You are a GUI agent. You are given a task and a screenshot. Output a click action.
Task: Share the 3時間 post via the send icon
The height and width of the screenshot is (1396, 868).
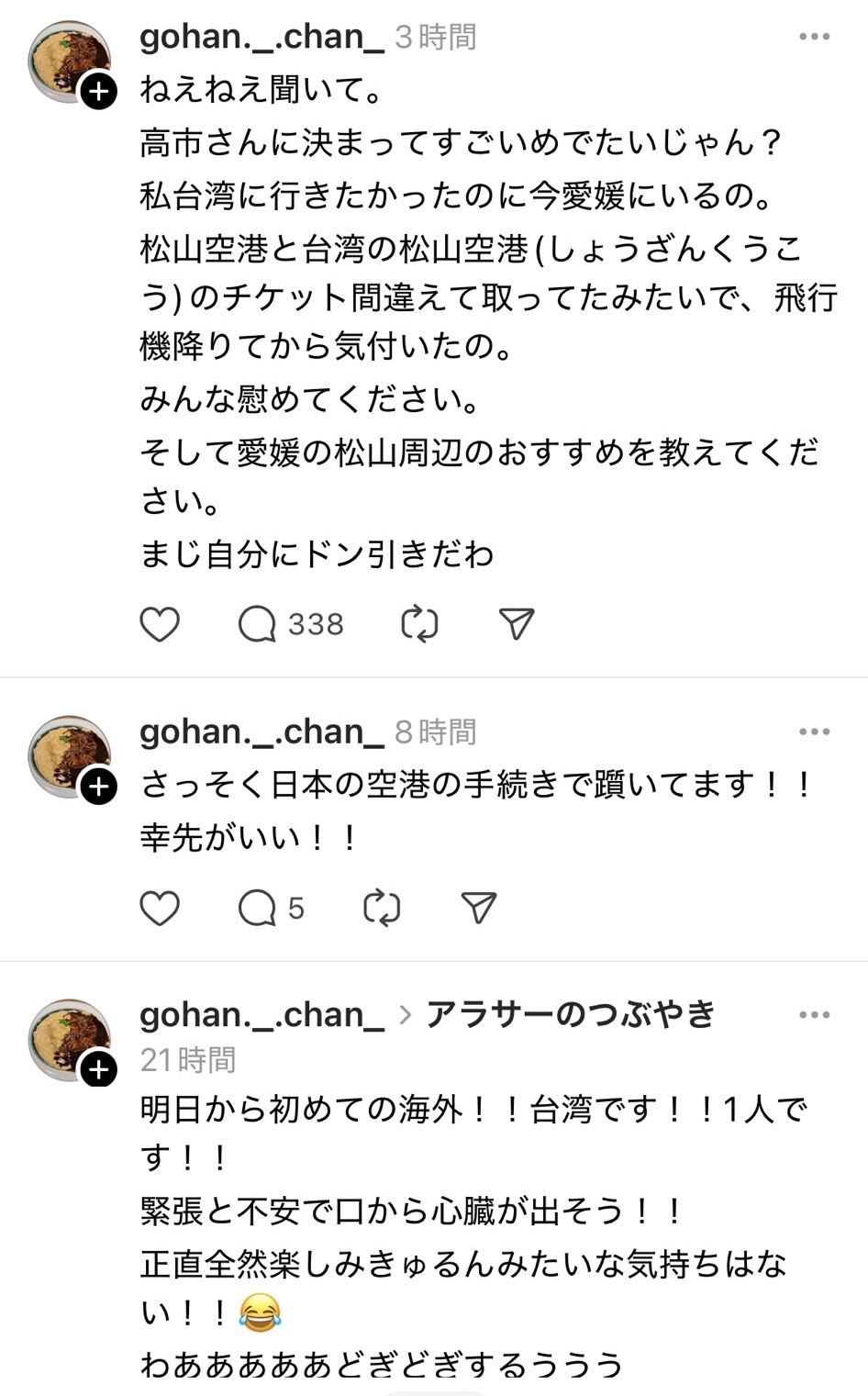pos(517,625)
